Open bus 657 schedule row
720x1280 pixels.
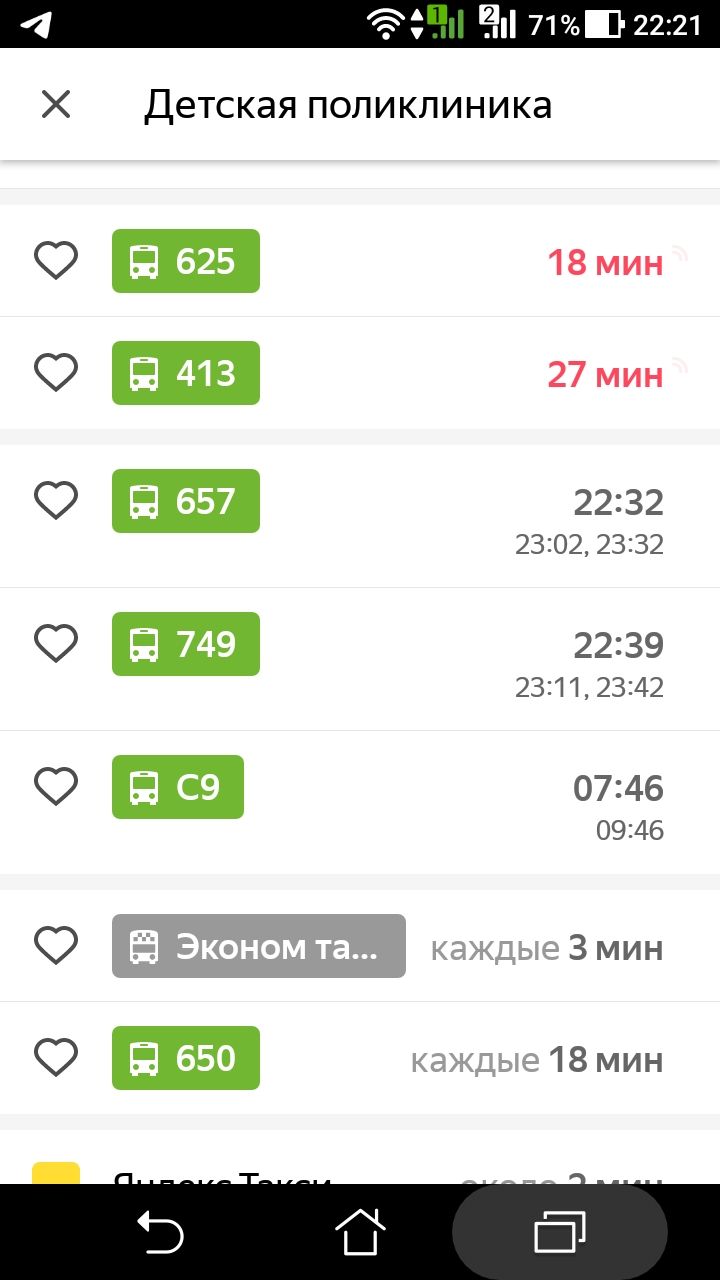click(360, 516)
